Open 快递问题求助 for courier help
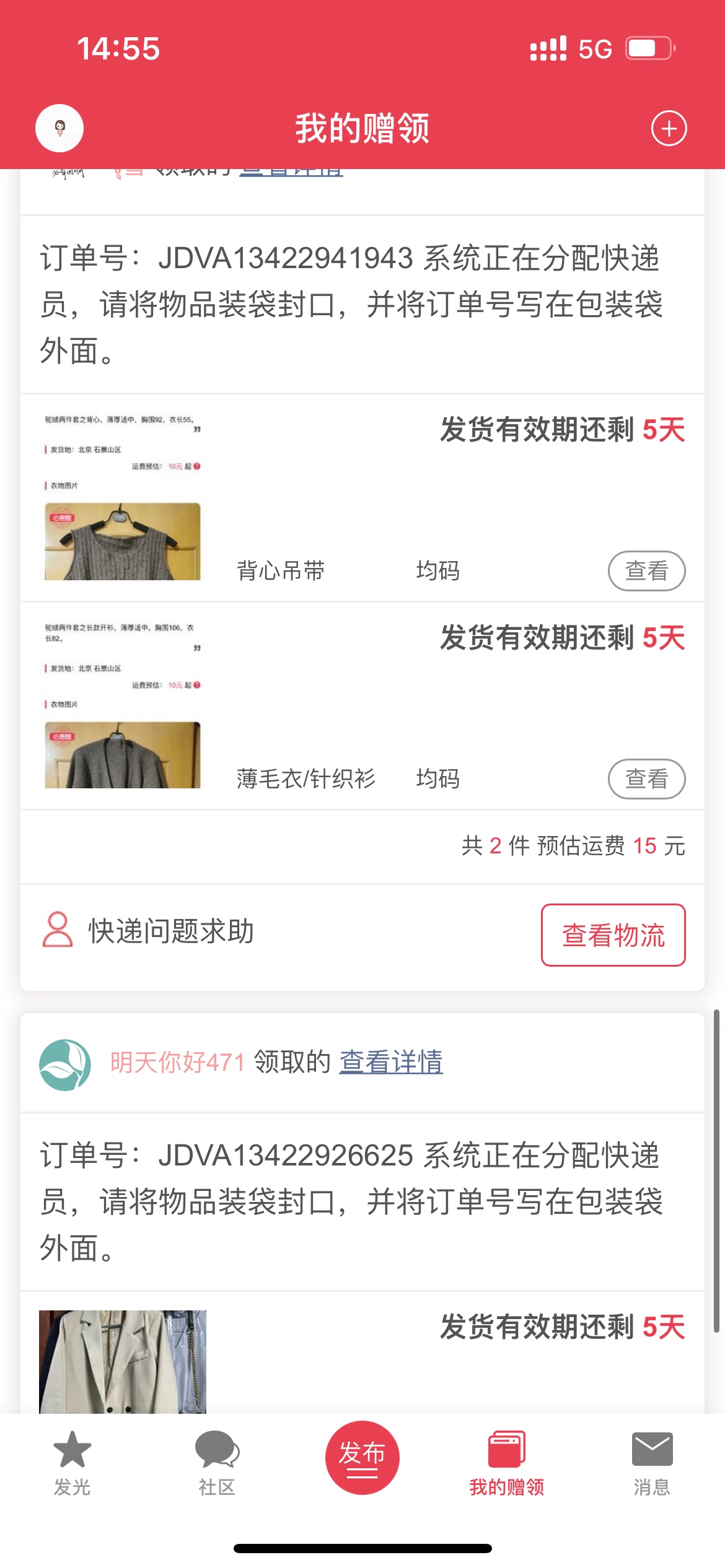This screenshot has height=1568, width=725. coord(149,931)
